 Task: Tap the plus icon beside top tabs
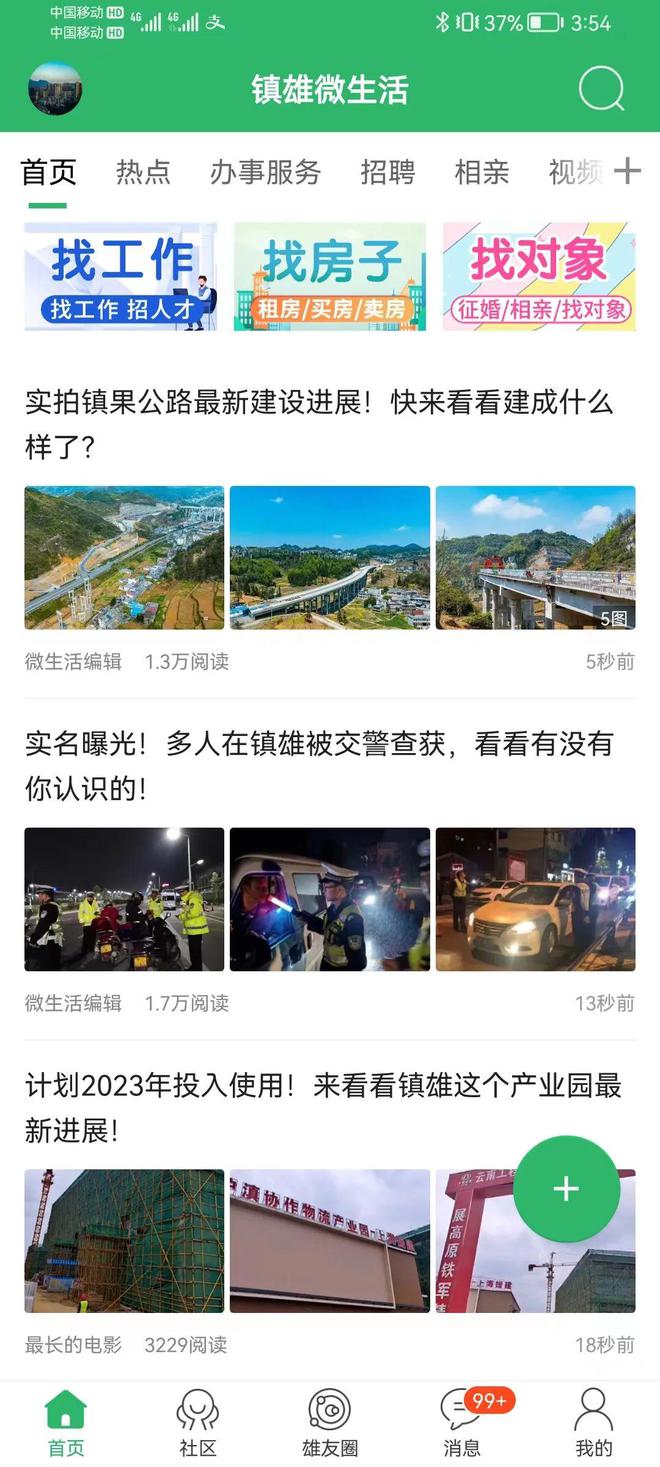click(627, 171)
